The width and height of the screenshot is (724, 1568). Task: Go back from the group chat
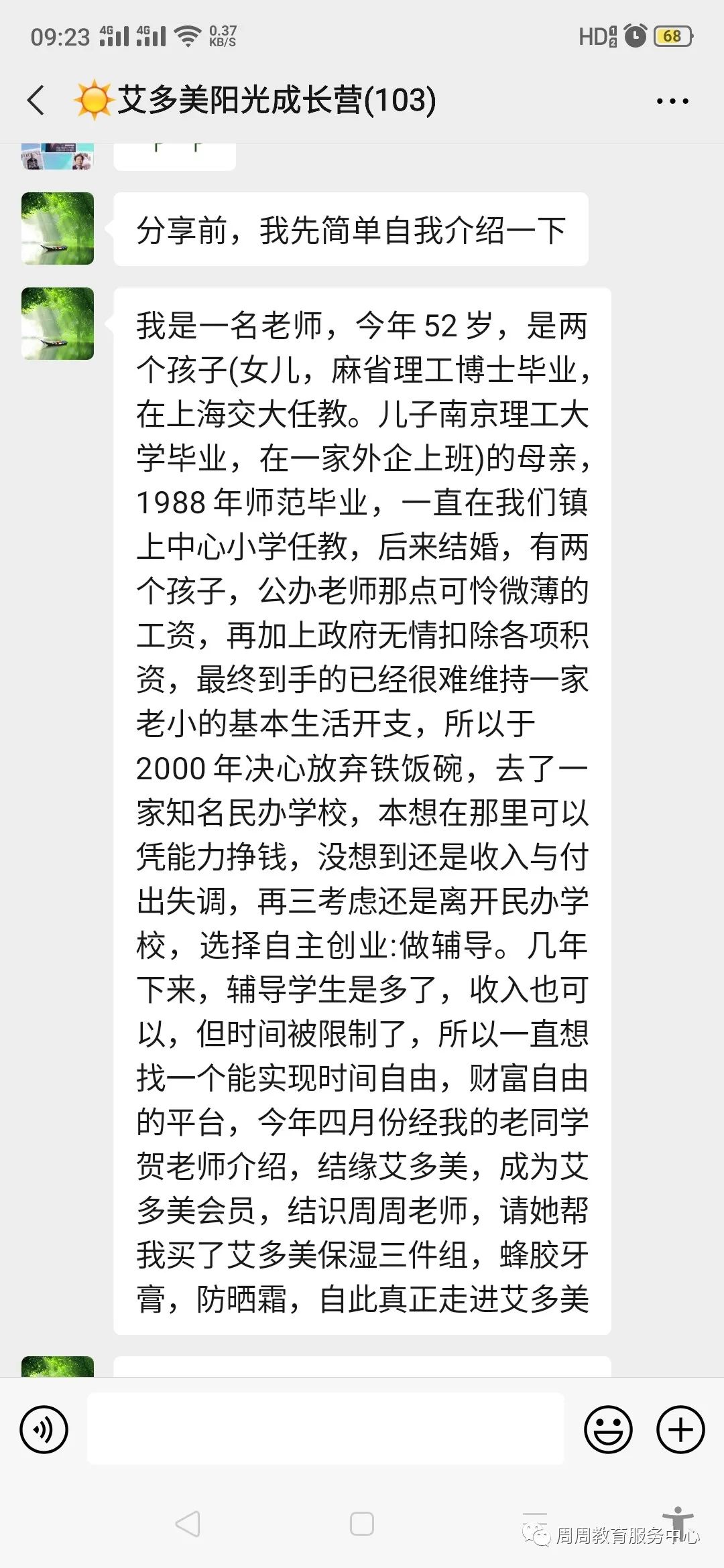click(36, 101)
